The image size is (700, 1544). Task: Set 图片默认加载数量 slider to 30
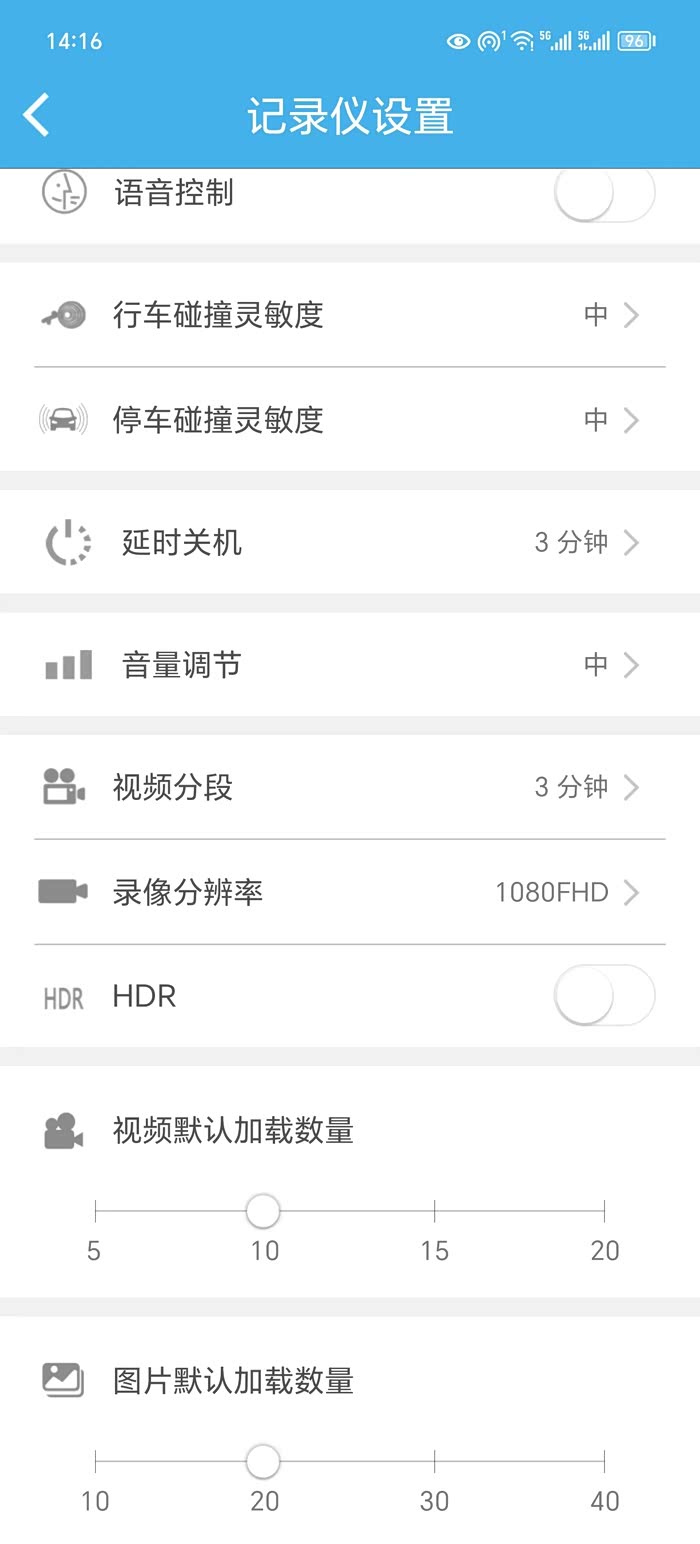pos(434,1461)
